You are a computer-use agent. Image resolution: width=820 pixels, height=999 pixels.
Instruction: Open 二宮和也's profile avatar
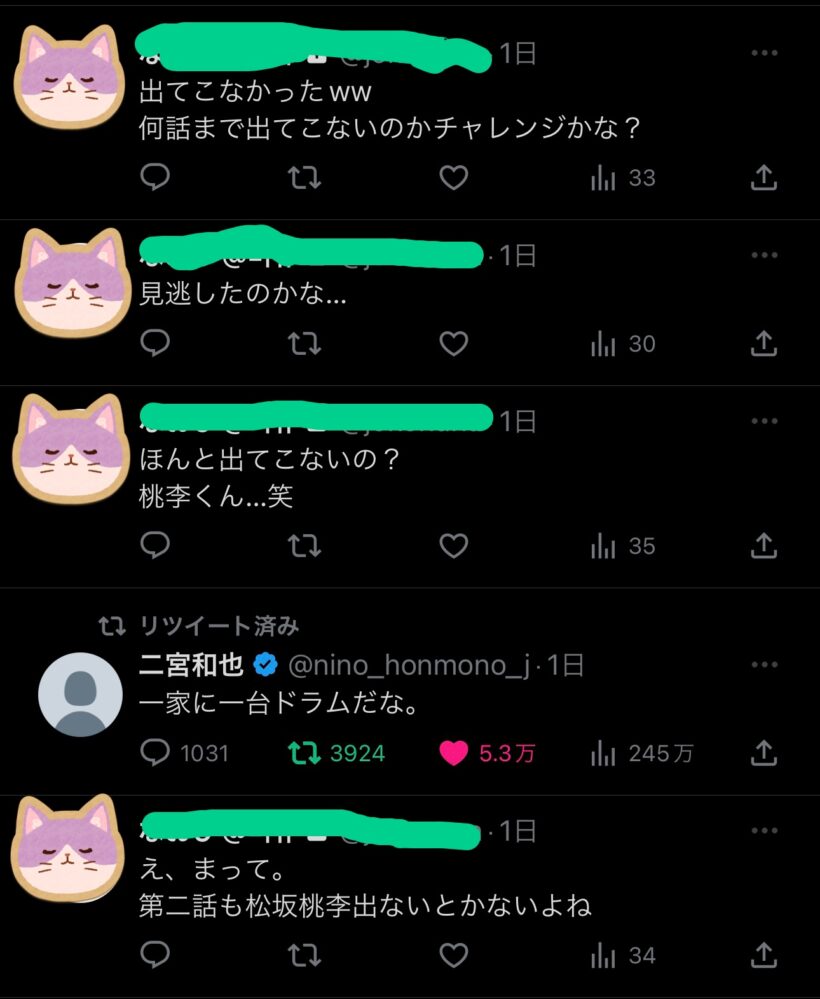point(80,694)
